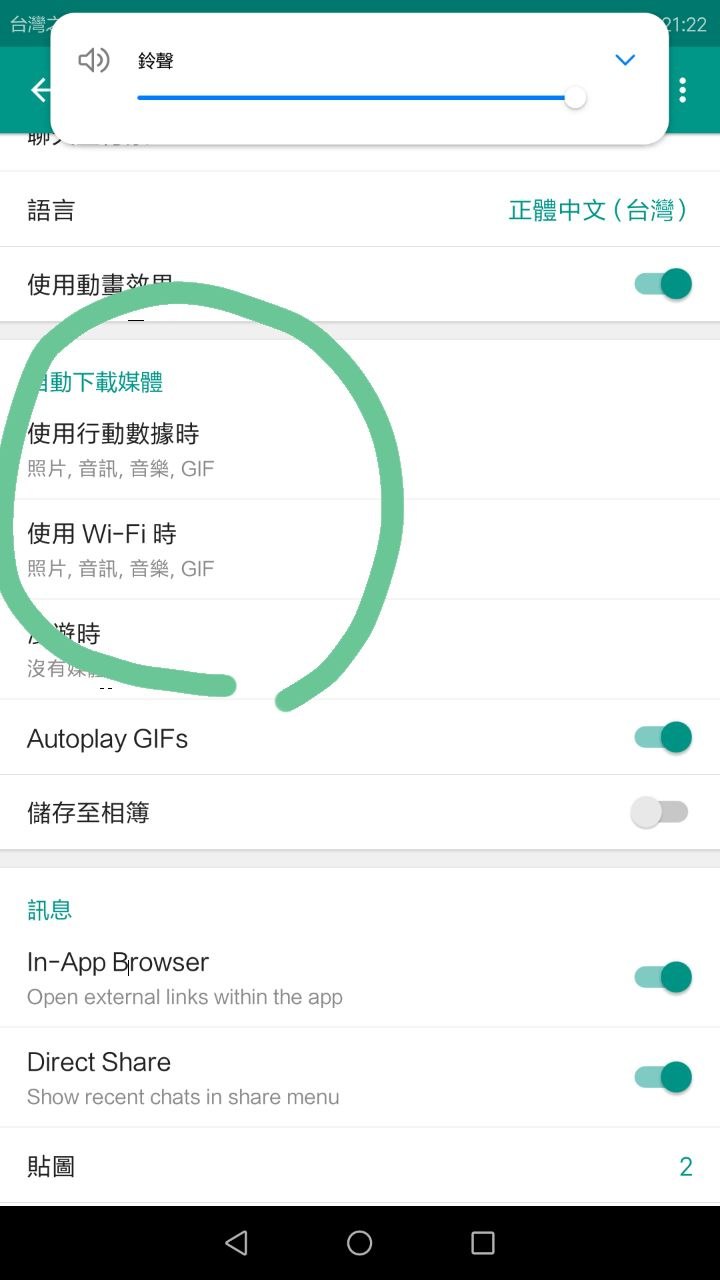
Task: Expand the ringtone volume panel chevron
Action: [625, 61]
